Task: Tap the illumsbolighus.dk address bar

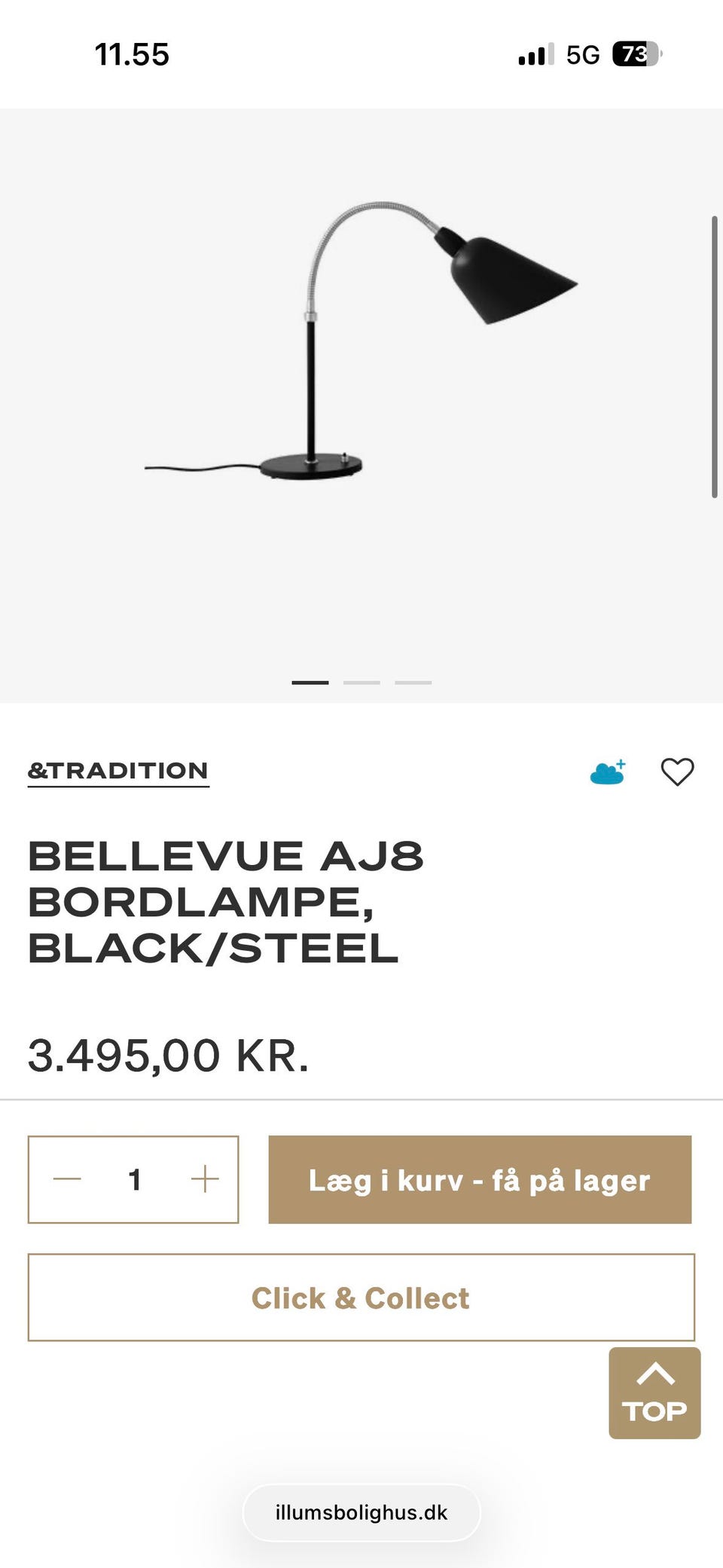Action: click(x=361, y=1512)
